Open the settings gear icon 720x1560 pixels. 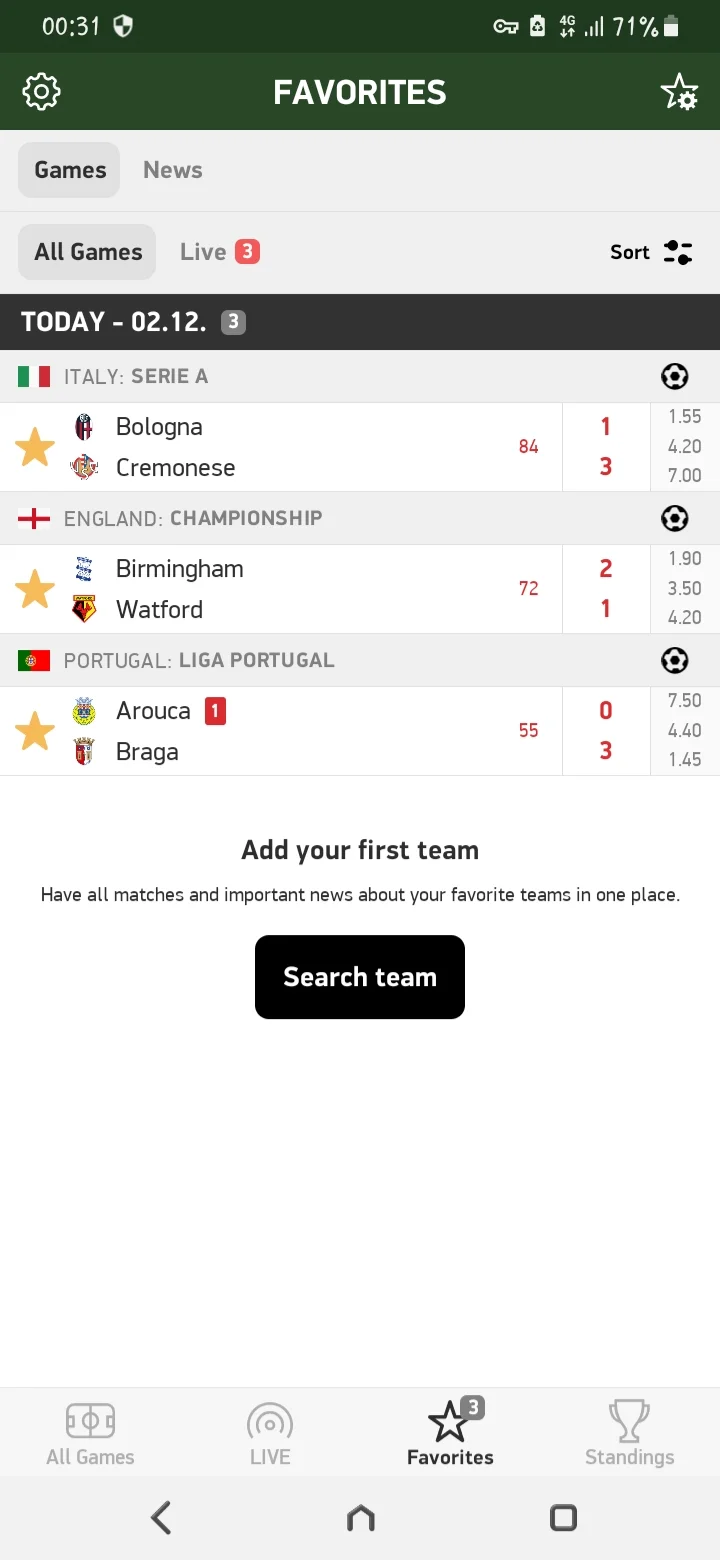41,91
